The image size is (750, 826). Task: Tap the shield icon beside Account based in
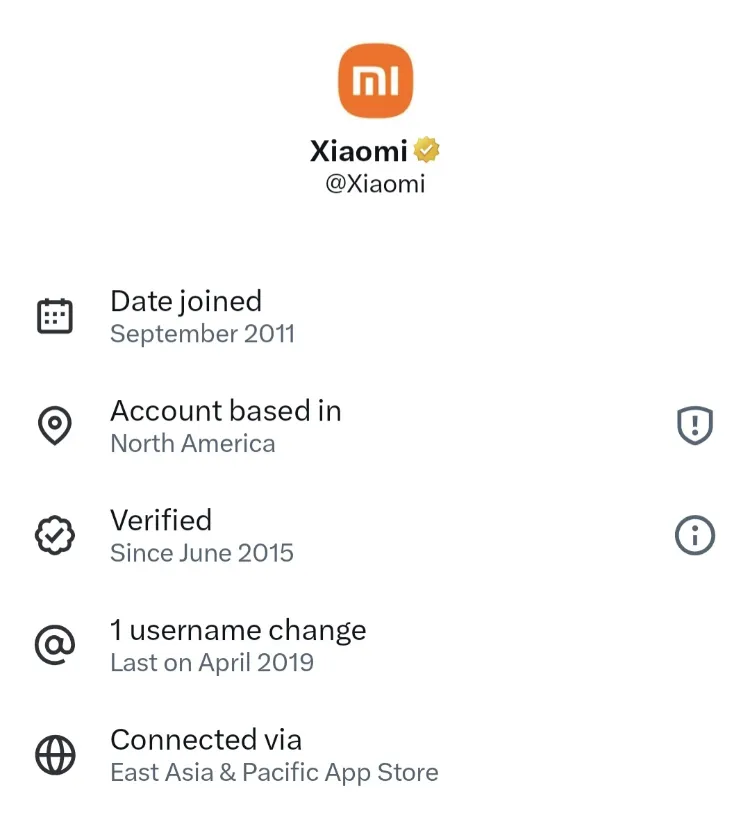pos(694,427)
